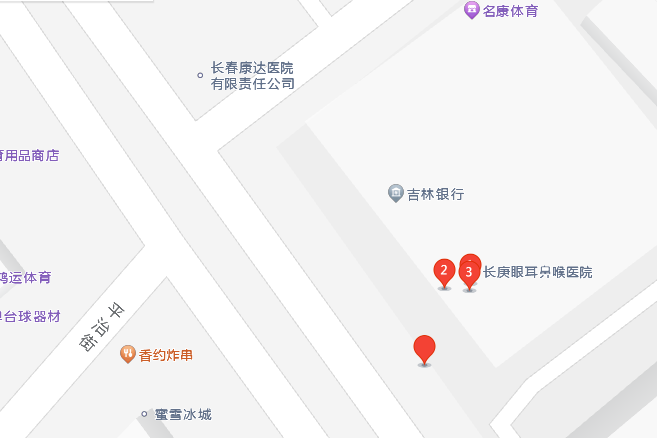The image size is (657, 438).
Task: Open the 名康体育 place marker
Action: 471,11
